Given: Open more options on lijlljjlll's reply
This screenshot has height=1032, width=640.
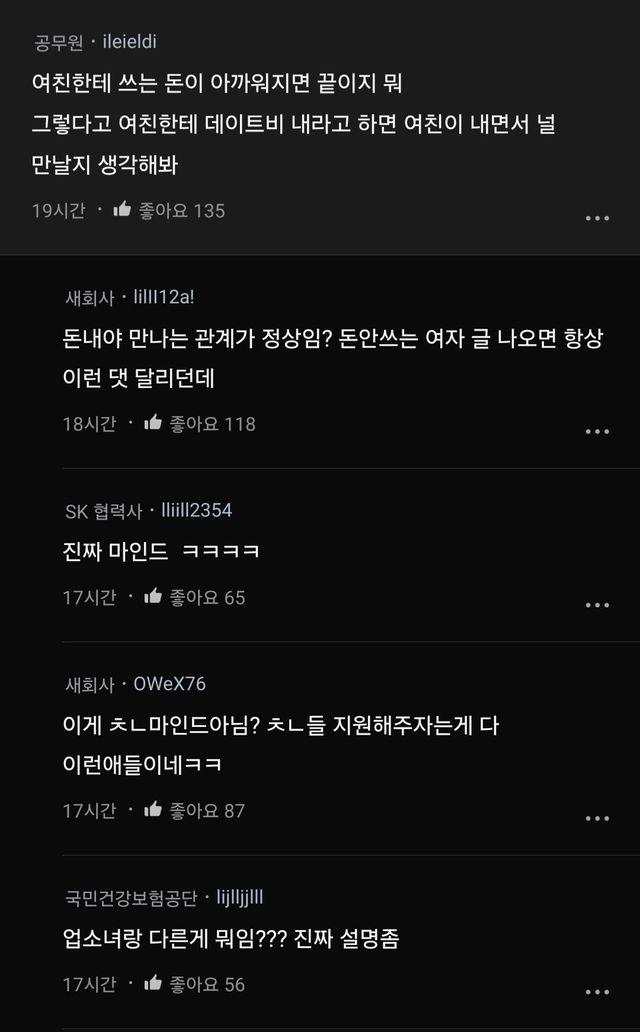Looking at the screenshot, I should point(597,992).
